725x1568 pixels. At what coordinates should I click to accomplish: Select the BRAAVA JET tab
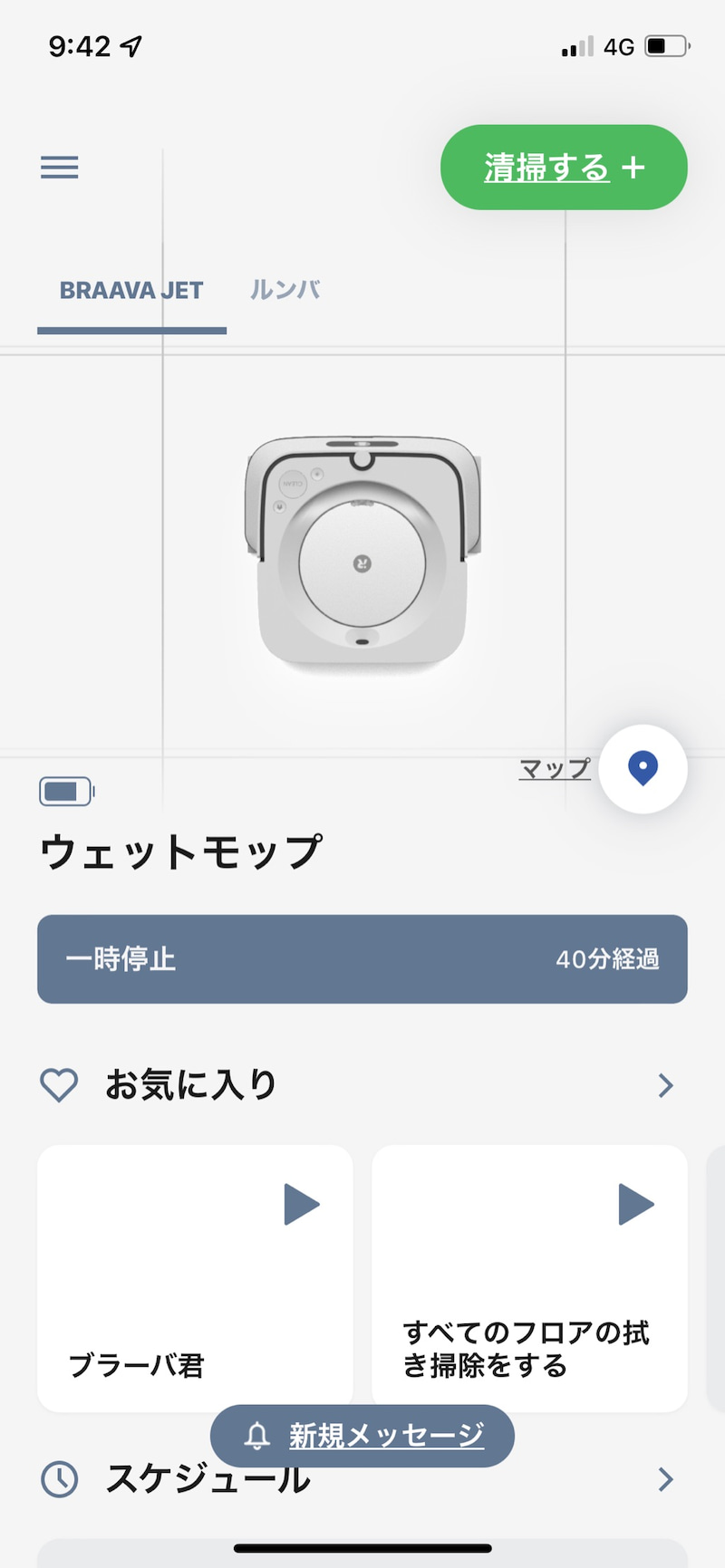coord(131,289)
